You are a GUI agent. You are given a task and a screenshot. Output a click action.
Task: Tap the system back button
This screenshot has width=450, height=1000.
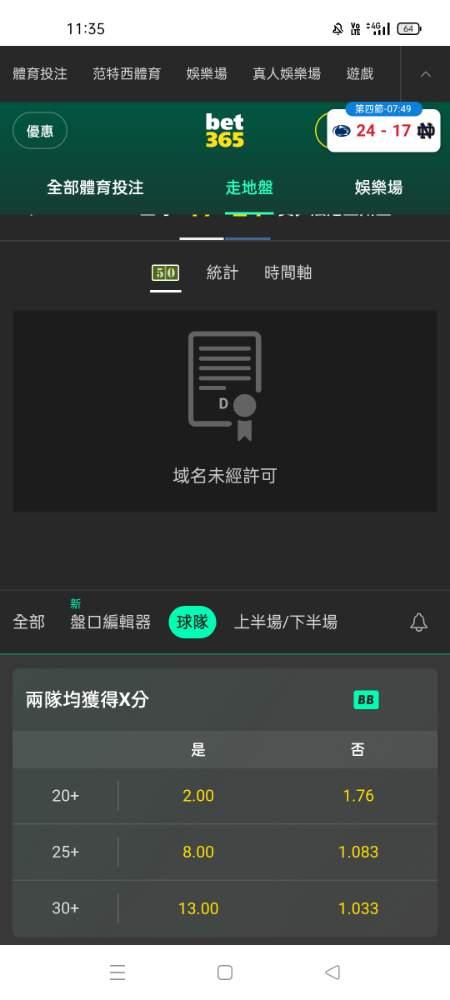click(332, 972)
